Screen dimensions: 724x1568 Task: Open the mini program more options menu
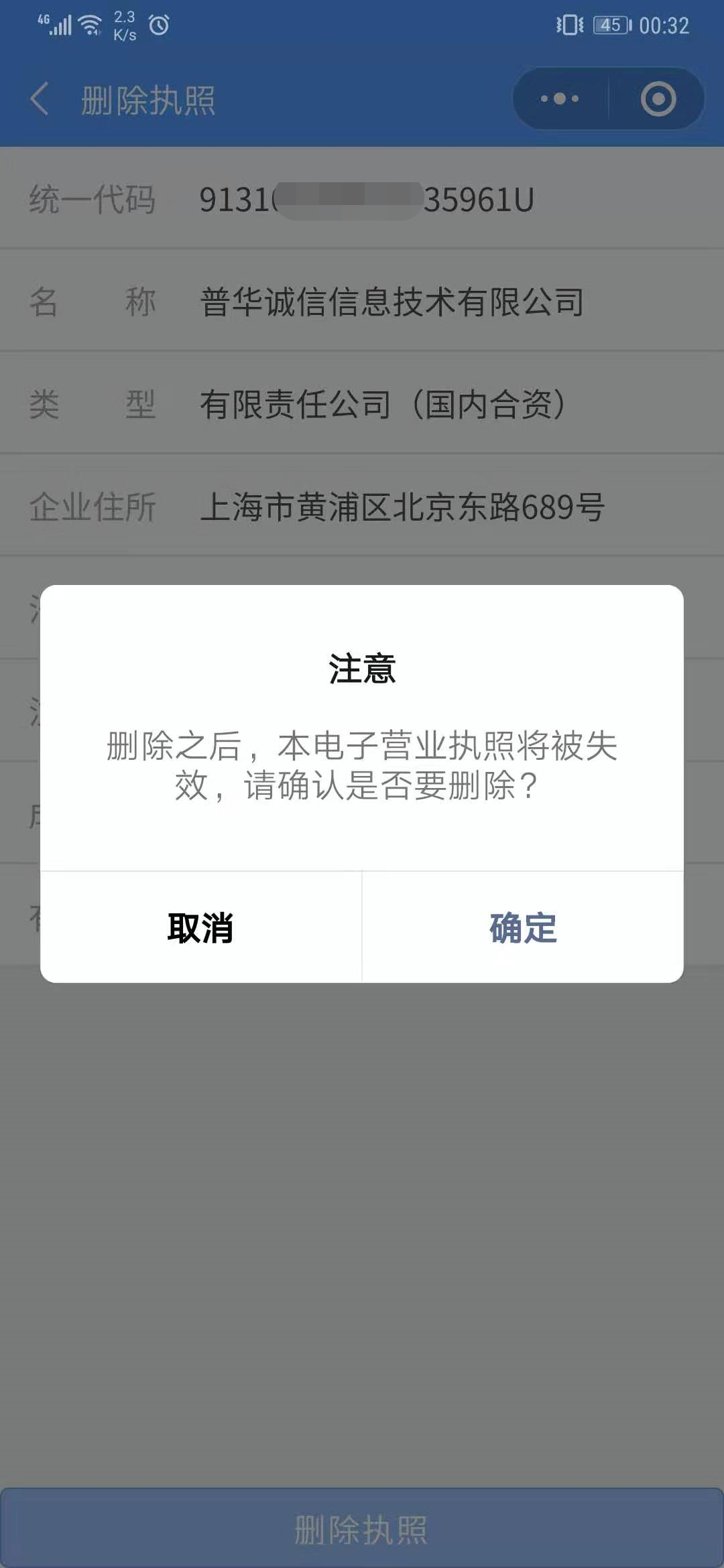coord(560,99)
